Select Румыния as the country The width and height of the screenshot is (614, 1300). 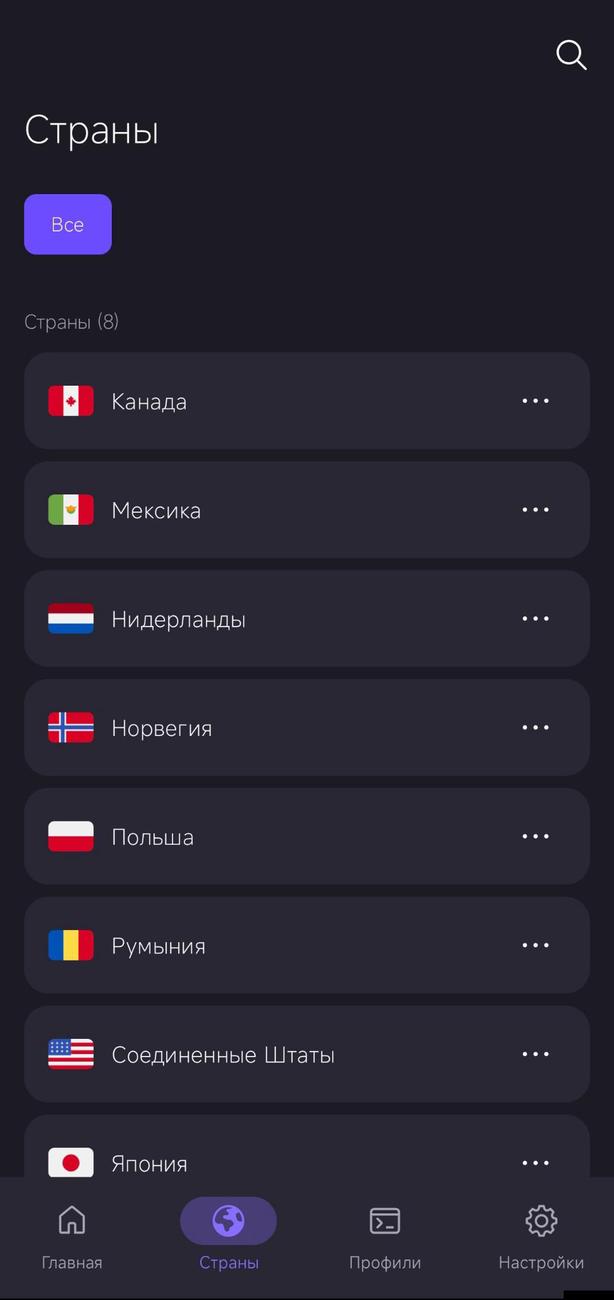click(x=250, y=946)
